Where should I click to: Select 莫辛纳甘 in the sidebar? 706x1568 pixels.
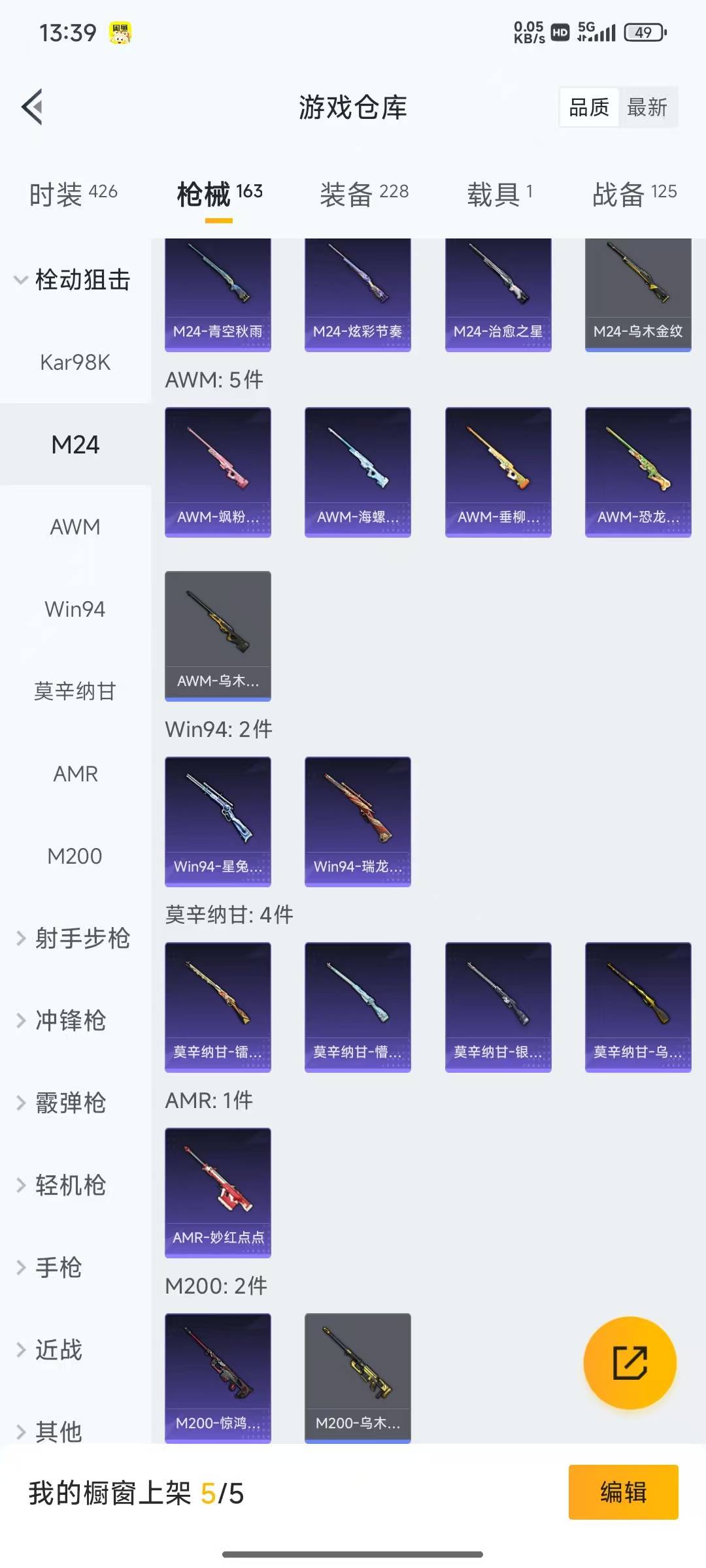point(75,691)
